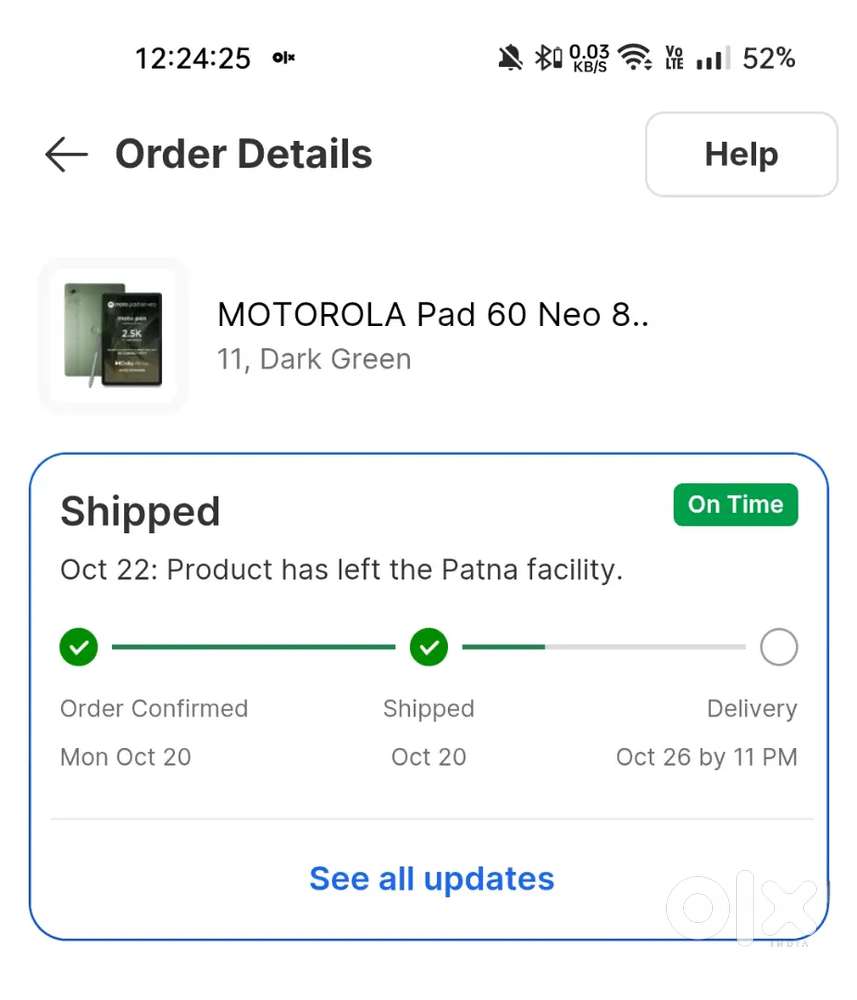Click the VoLTE indicator icon

[x=672, y=57]
